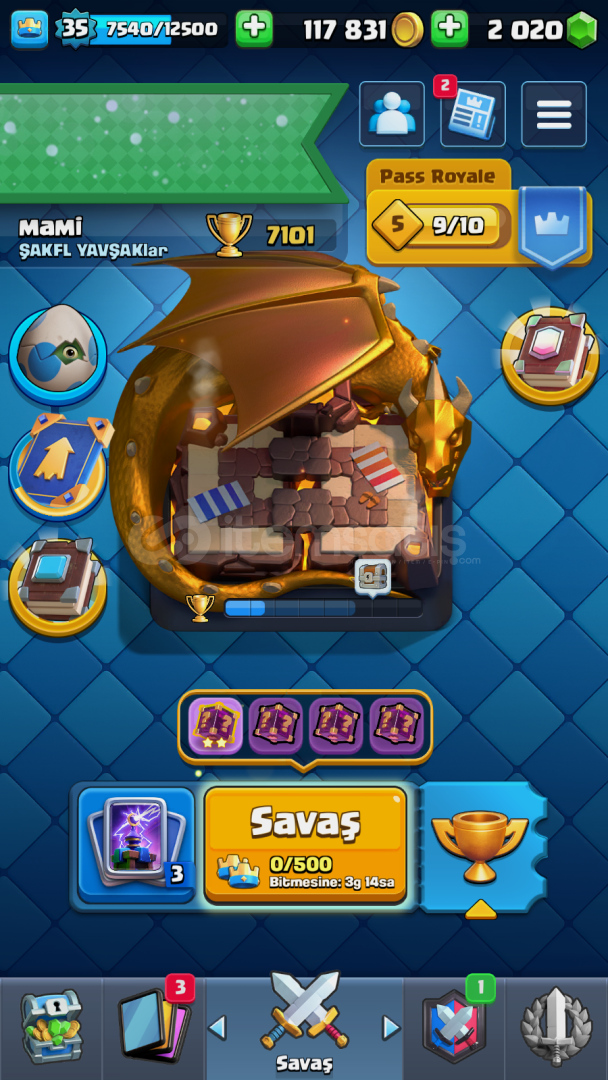View Mami's player profile
Screen dimensions: 608x1080
[93, 238]
